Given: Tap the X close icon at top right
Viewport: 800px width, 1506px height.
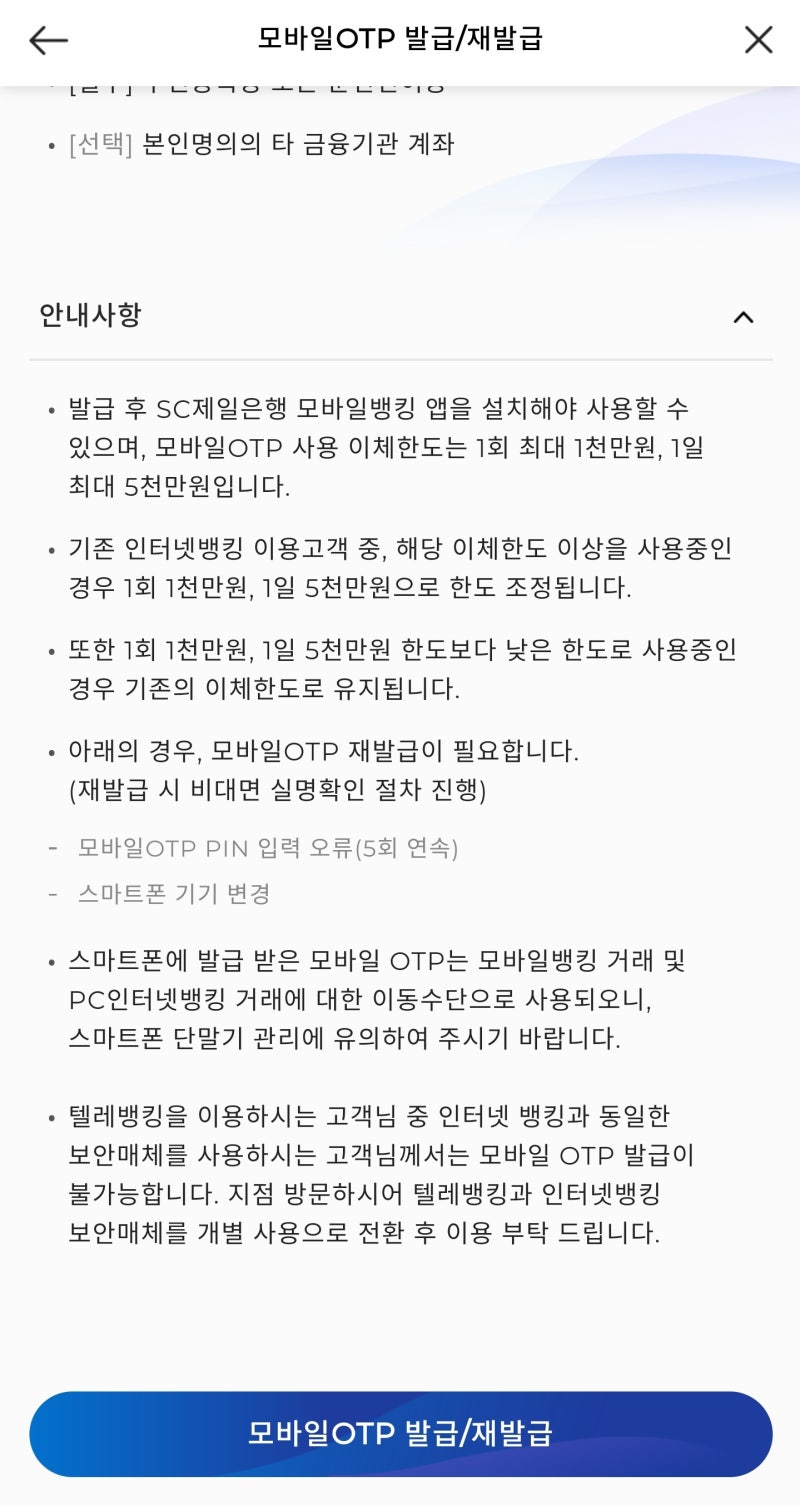Looking at the screenshot, I should 759,40.
